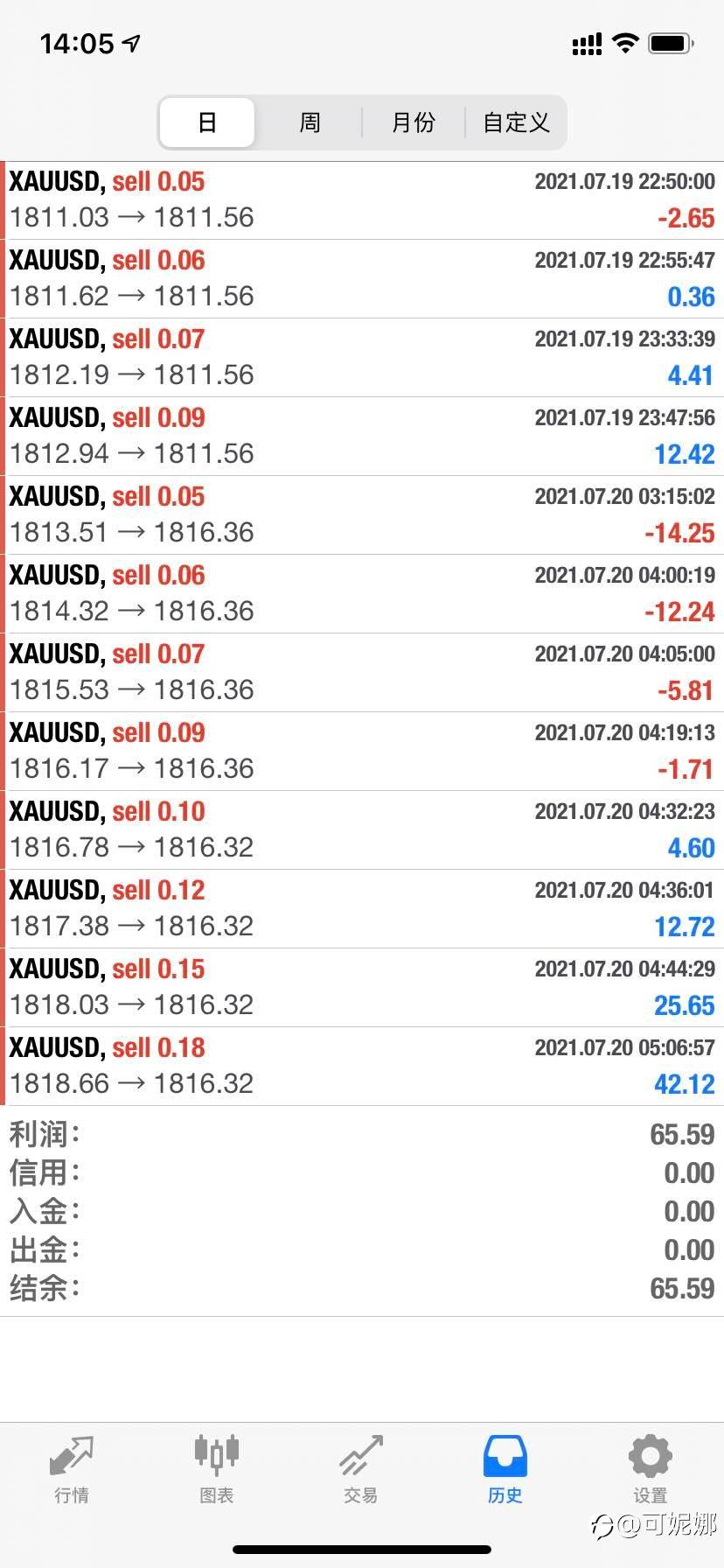The height and width of the screenshot is (1568, 724).
Task: Open the 行情 quotes tab
Action: click(72, 1470)
